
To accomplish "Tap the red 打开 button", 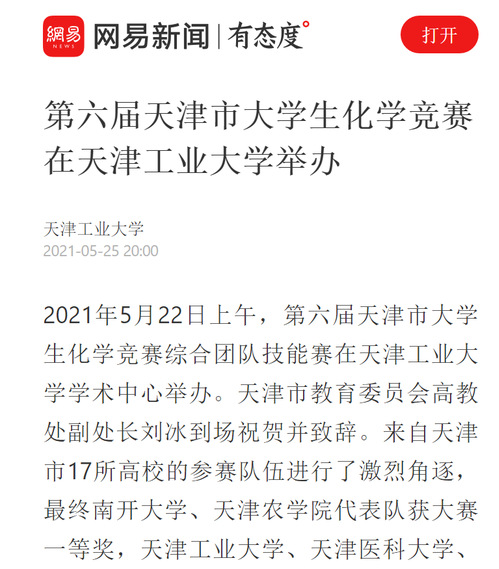I will 439,35.
